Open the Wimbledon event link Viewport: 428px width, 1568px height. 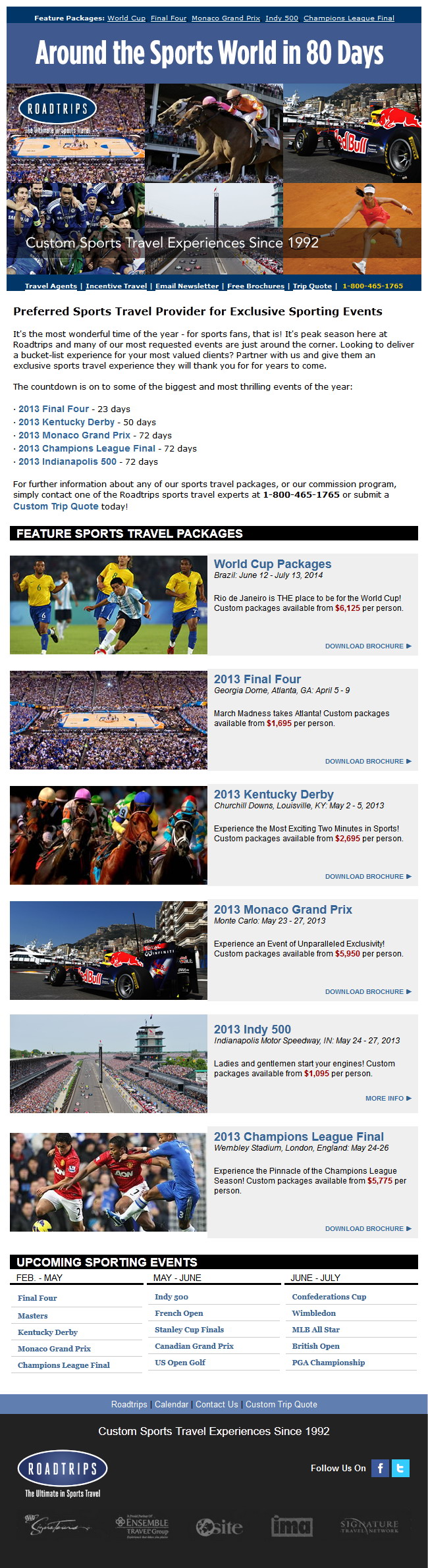tap(313, 1313)
